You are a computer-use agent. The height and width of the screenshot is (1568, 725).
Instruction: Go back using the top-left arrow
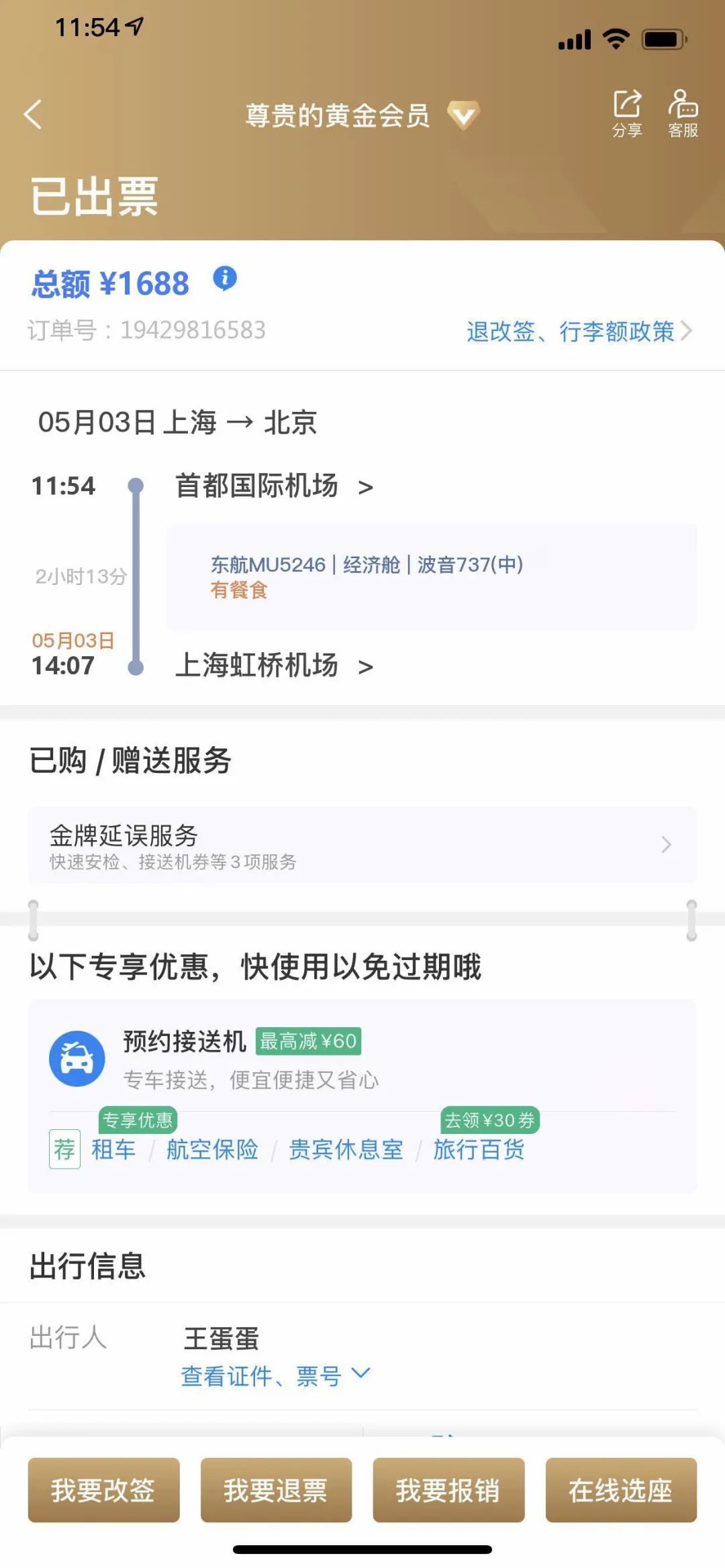(x=33, y=114)
